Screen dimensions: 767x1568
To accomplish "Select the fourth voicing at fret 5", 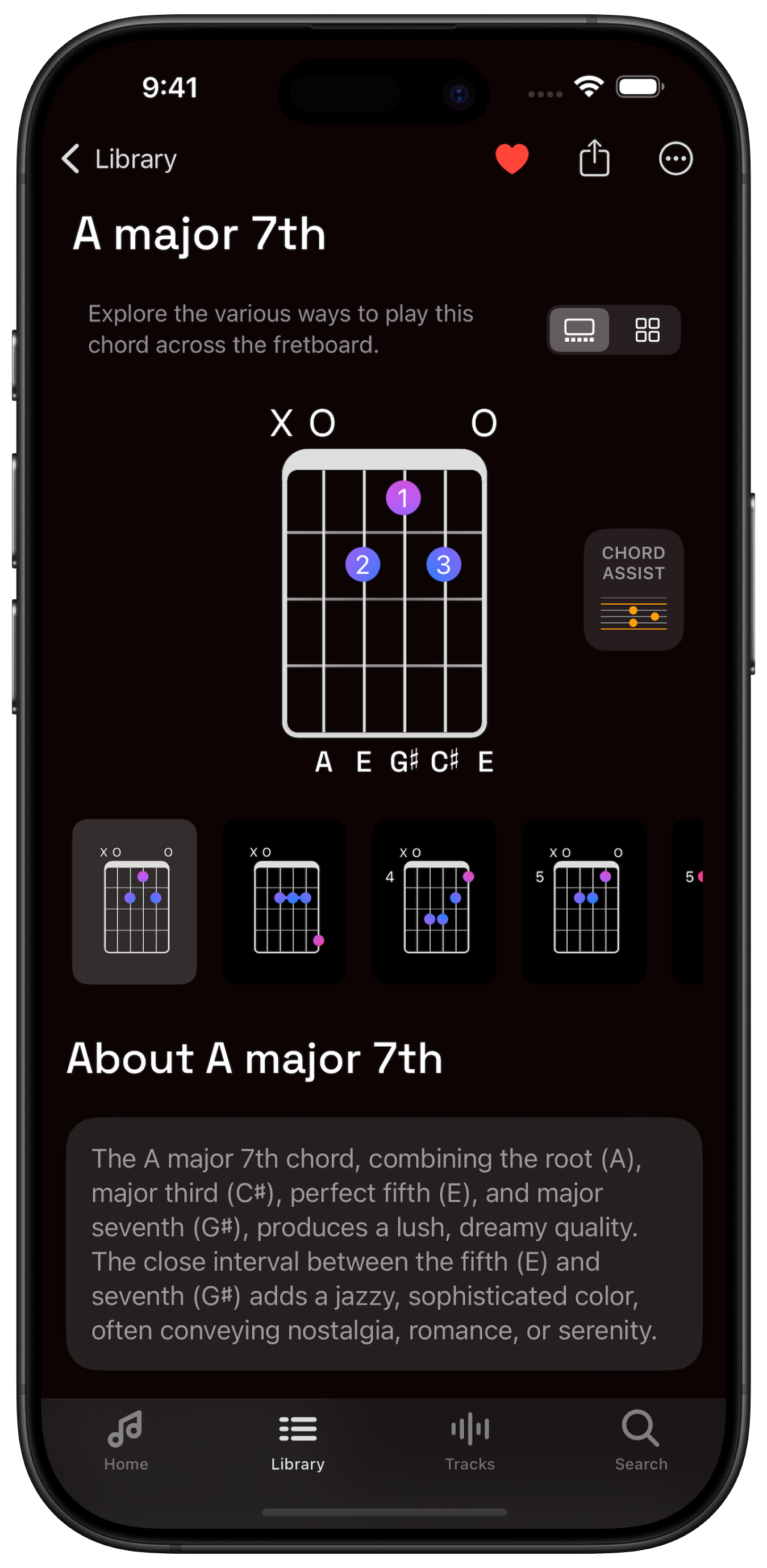I will pos(584,902).
